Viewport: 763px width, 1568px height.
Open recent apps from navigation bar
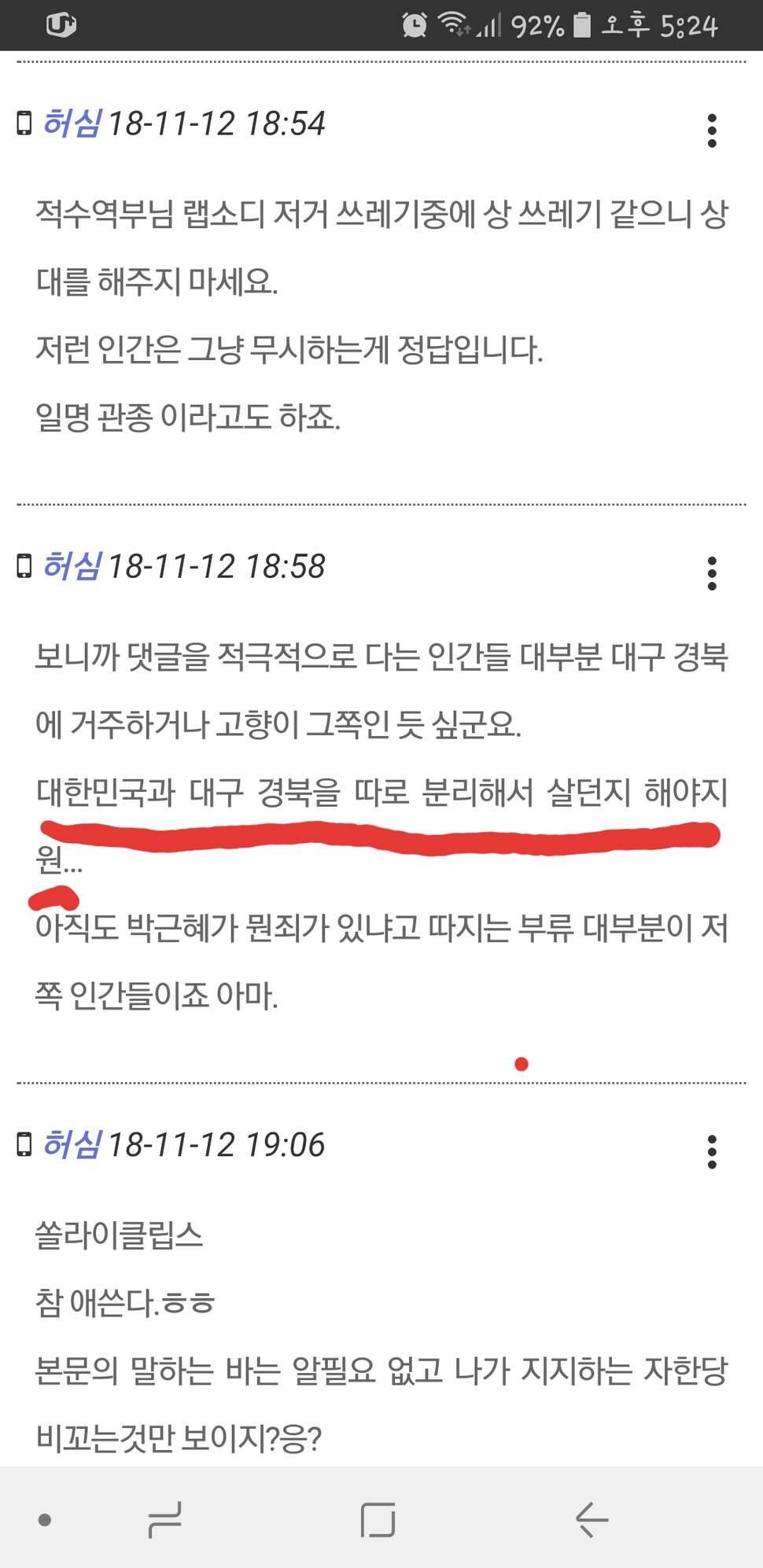(x=165, y=1519)
